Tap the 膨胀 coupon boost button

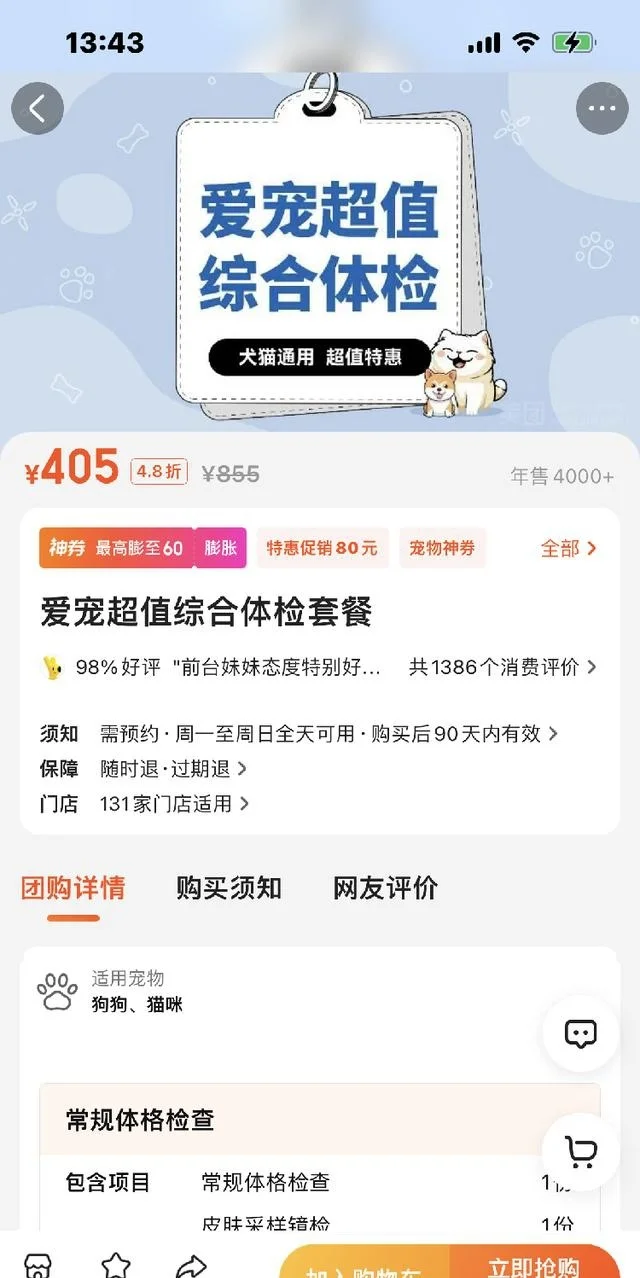click(x=220, y=548)
